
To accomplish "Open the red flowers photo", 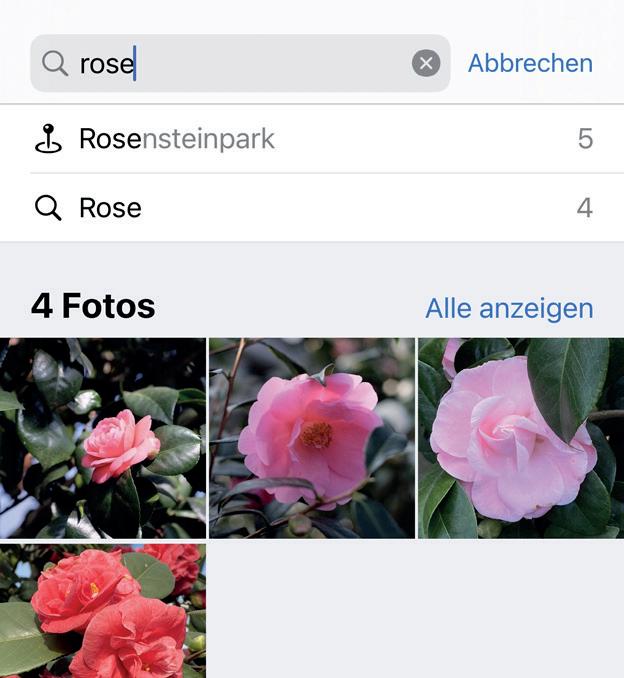I will (x=103, y=610).
